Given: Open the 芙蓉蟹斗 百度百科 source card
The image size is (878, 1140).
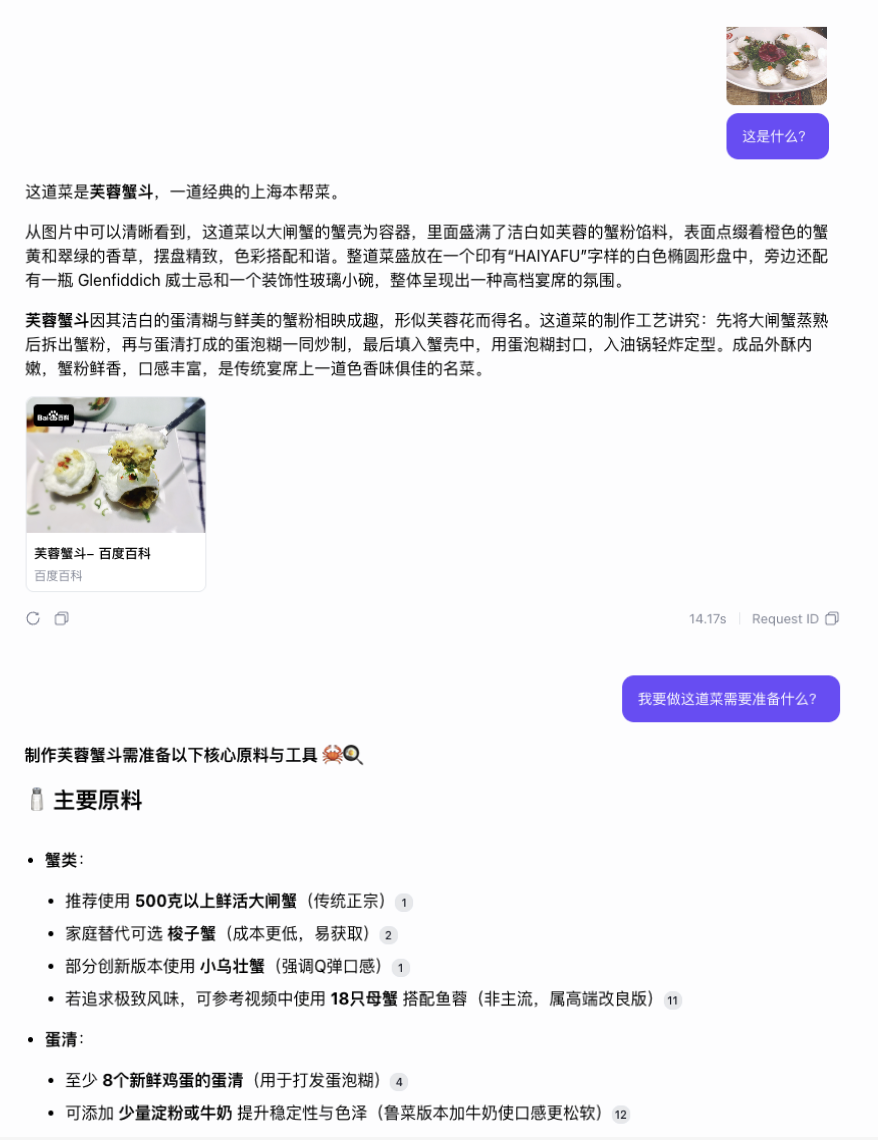Looking at the screenshot, I should click(x=116, y=494).
